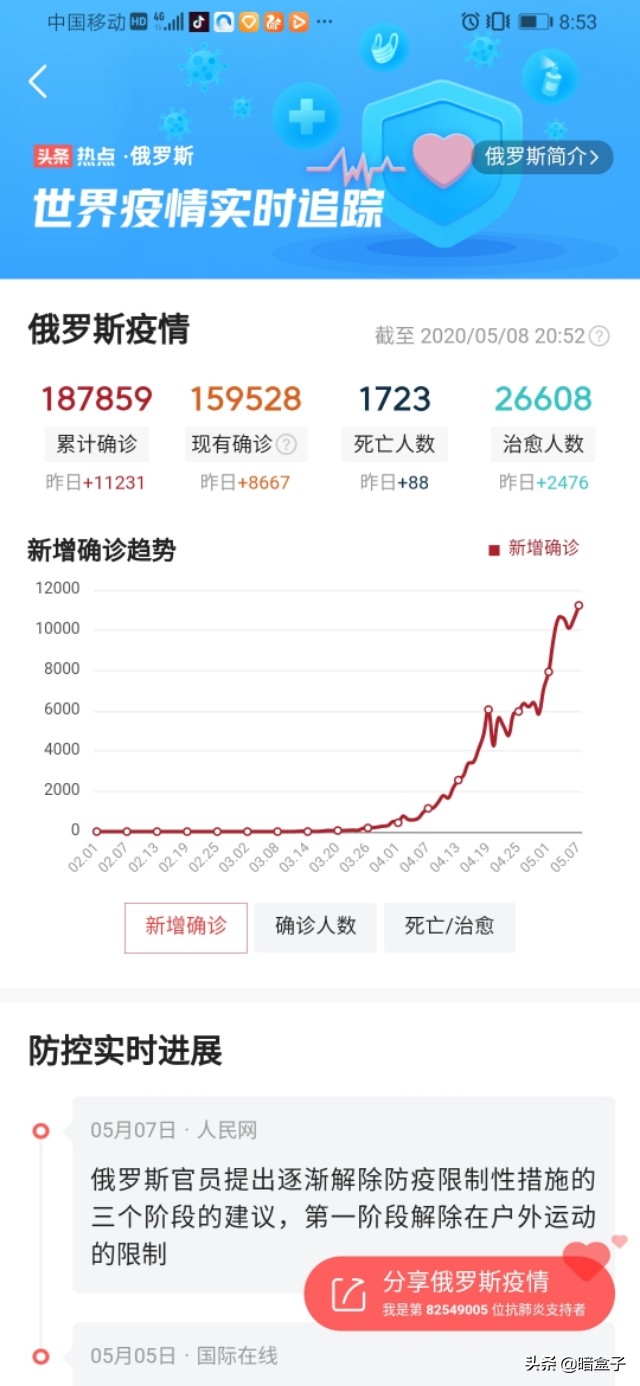Tap the help icon beside the update time
640x1386 pixels.
(x=599, y=336)
